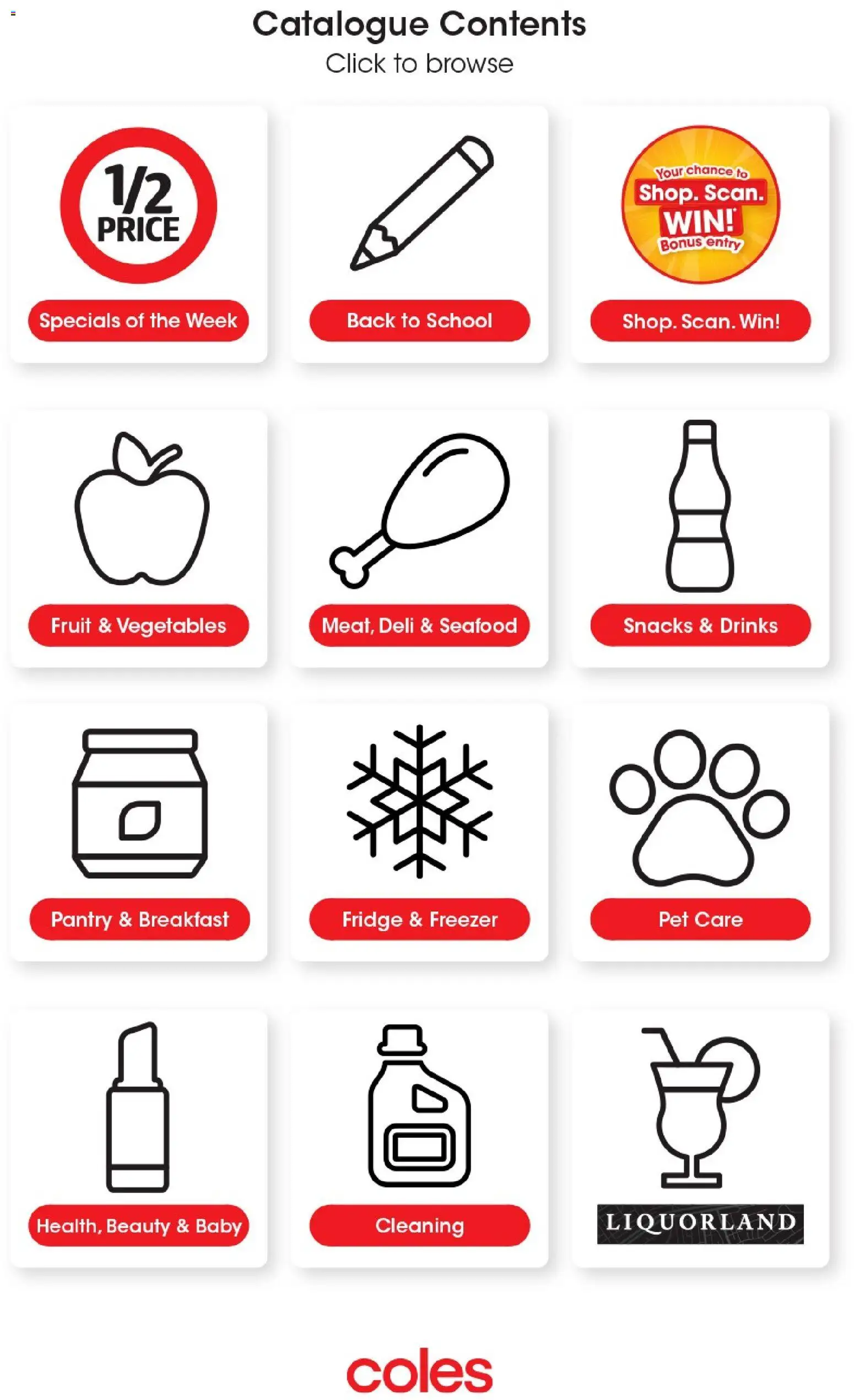Open the Back to School section
This screenshot has width=854, height=1400.
pyautogui.click(x=419, y=321)
